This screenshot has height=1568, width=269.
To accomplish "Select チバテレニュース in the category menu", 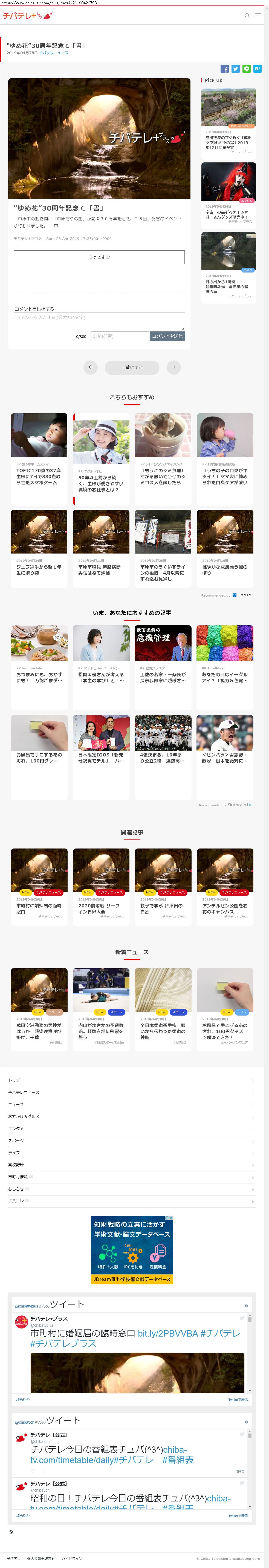I will pyautogui.click(x=24, y=1093).
